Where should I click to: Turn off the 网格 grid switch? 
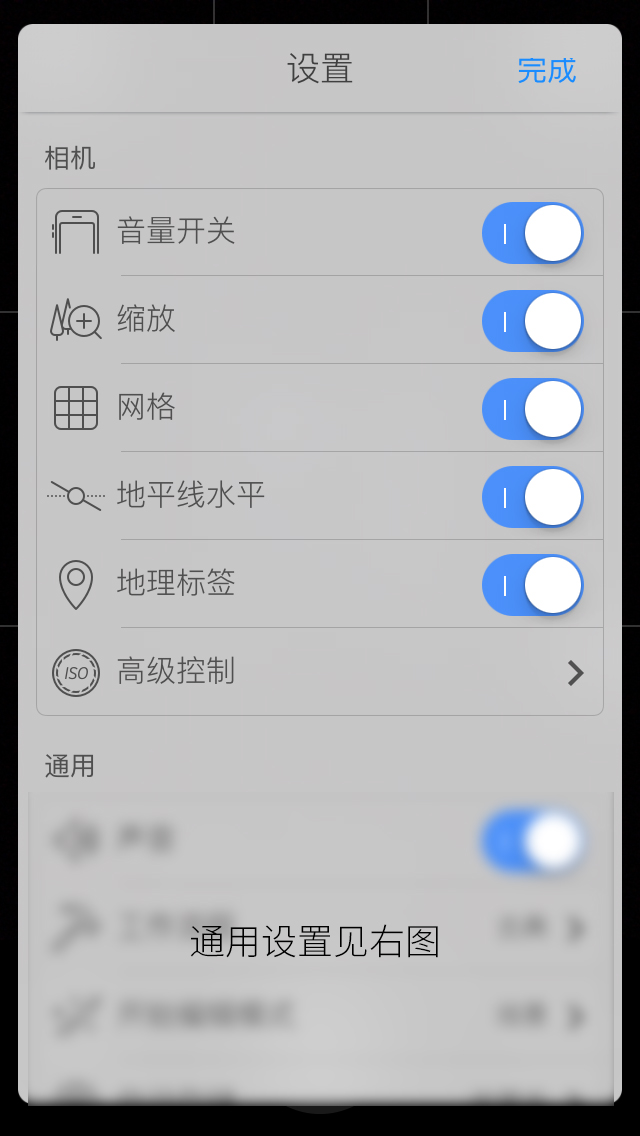pyautogui.click(x=532, y=409)
